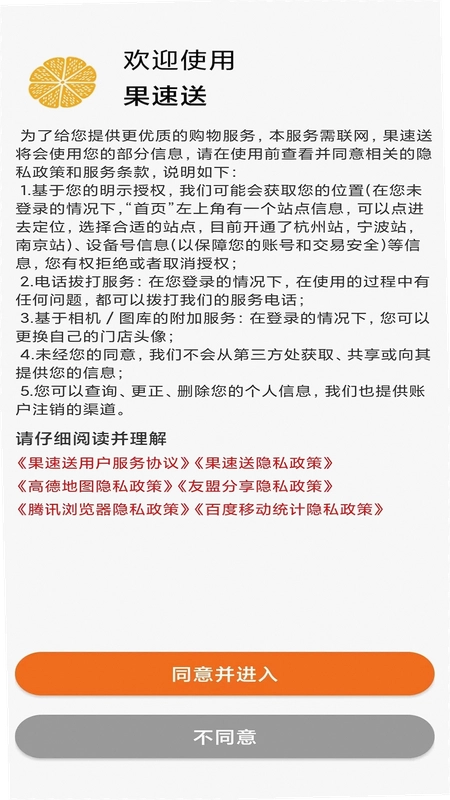This screenshot has height=800, width=450.
Task: View 《友盟分享隐私政策》
Action: [x=255, y=486]
